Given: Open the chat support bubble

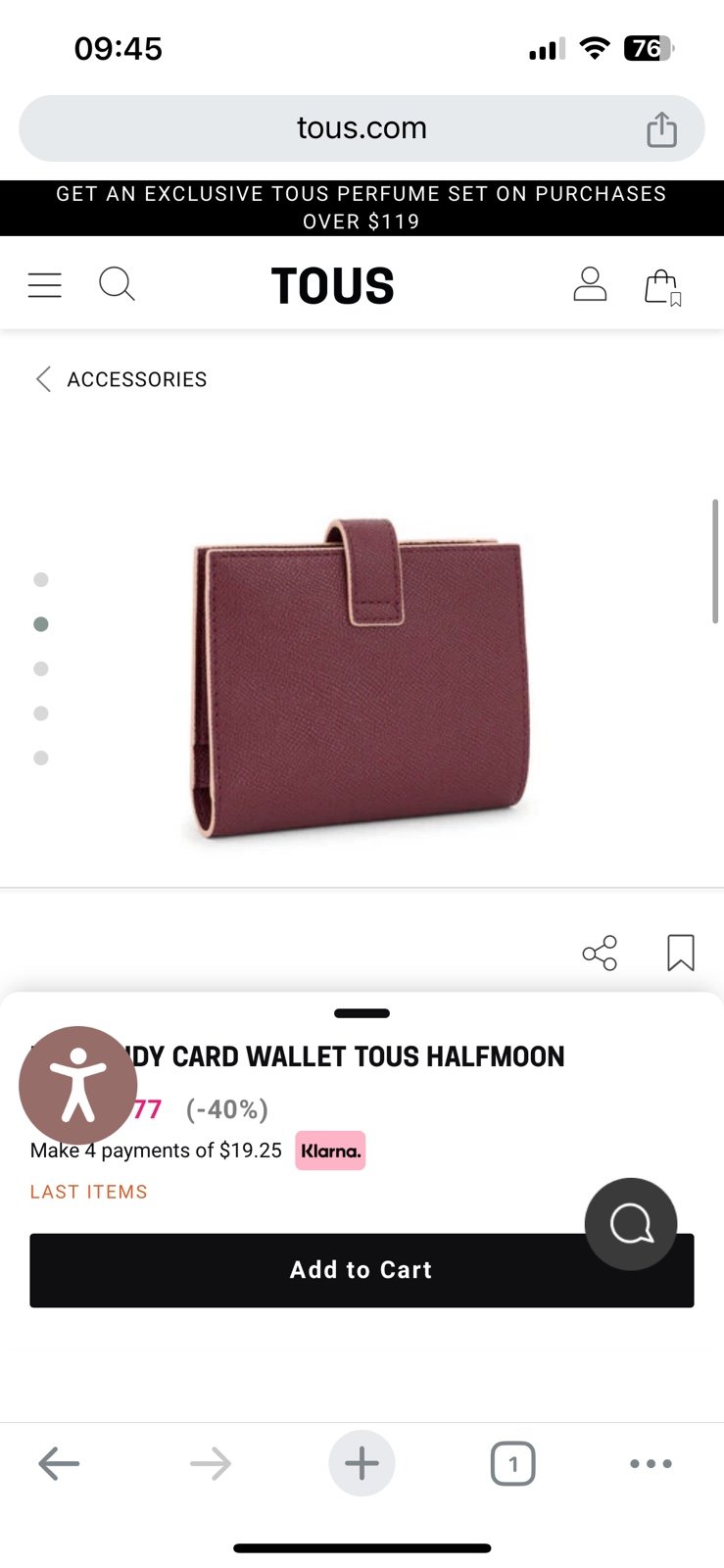Looking at the screenshot, I should tap(631, 1224).
